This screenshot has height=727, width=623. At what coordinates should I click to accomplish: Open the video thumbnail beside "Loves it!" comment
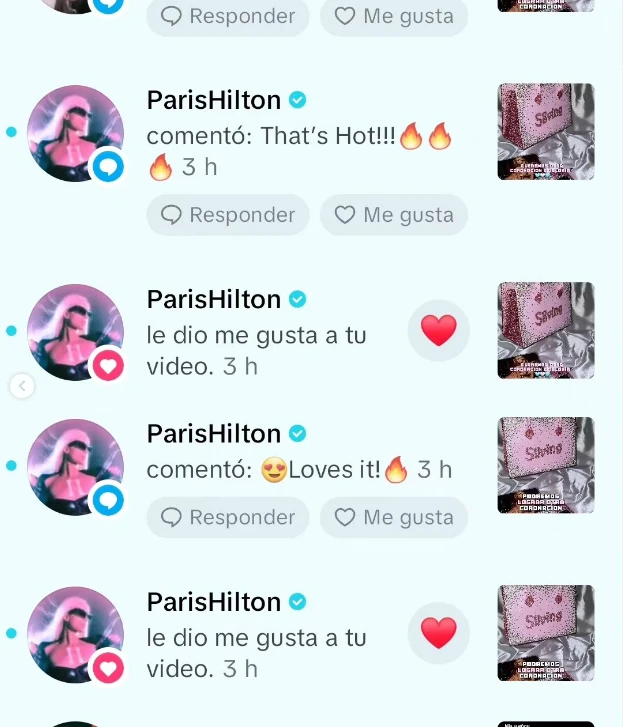(546, 466)
